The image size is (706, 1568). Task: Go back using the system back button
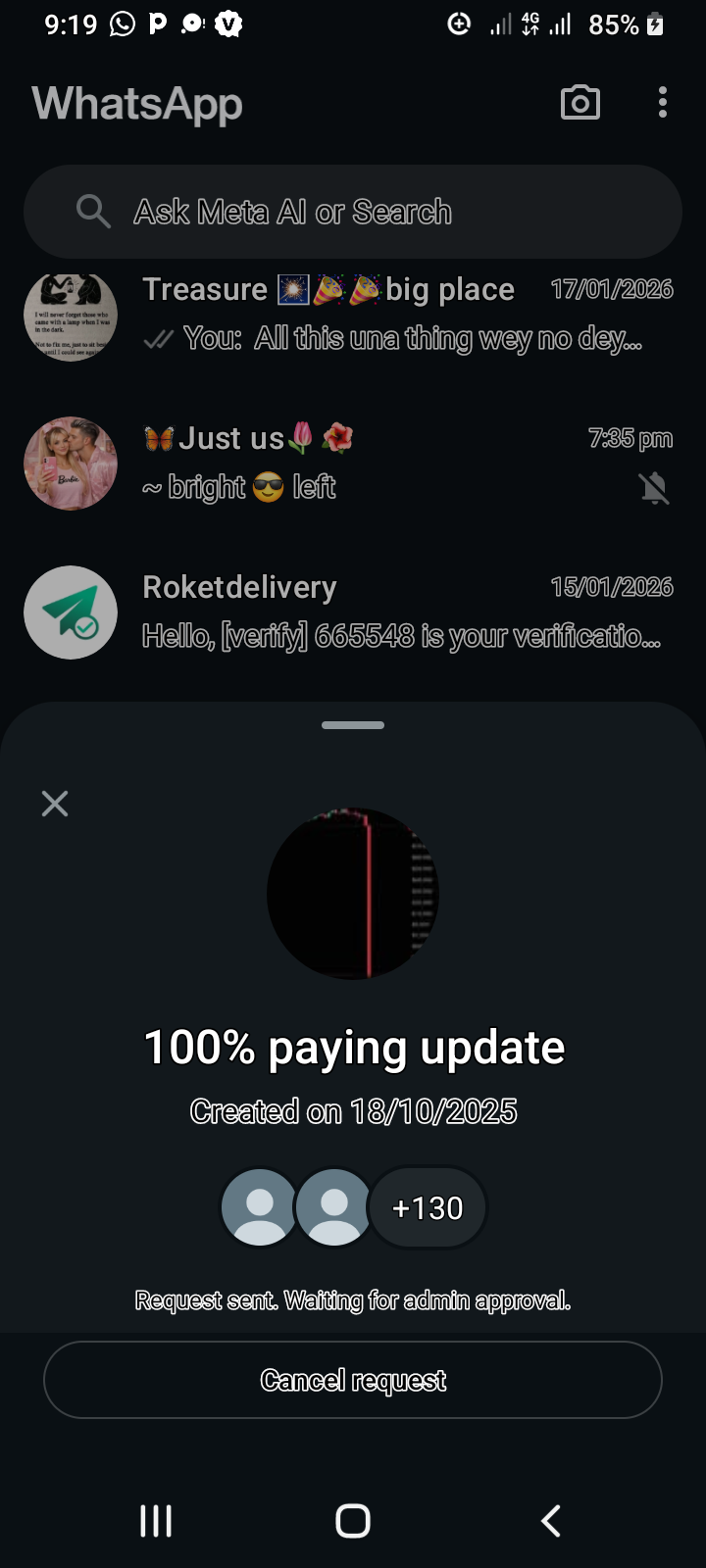551,1521
